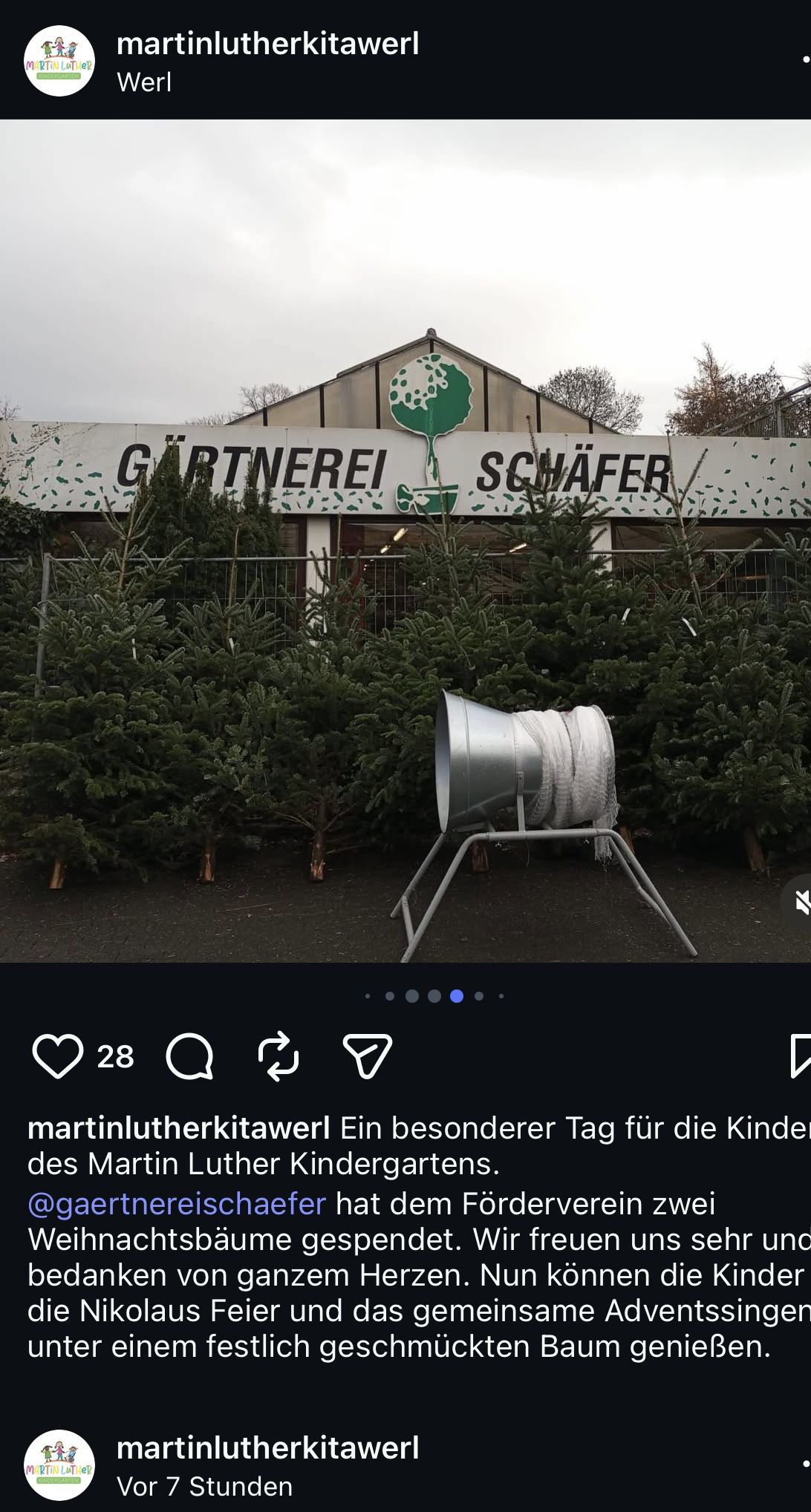
Task: Unmute the post's audio
Action: pos(800,902)
